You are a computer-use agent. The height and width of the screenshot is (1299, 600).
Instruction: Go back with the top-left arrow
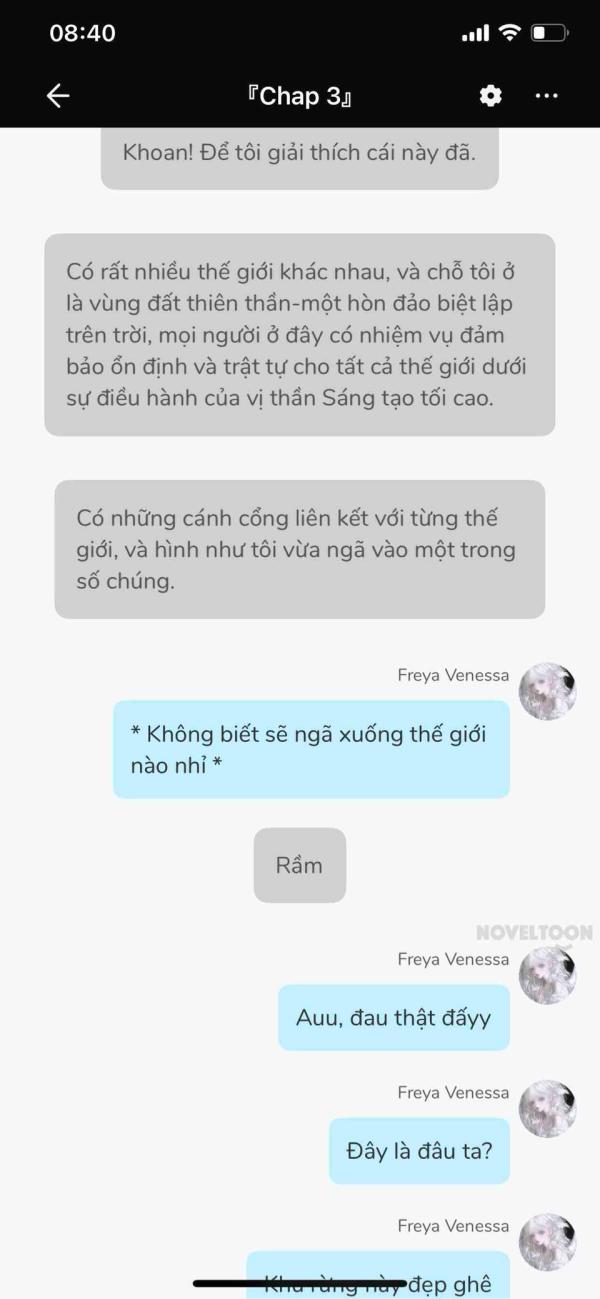(58, 96)
